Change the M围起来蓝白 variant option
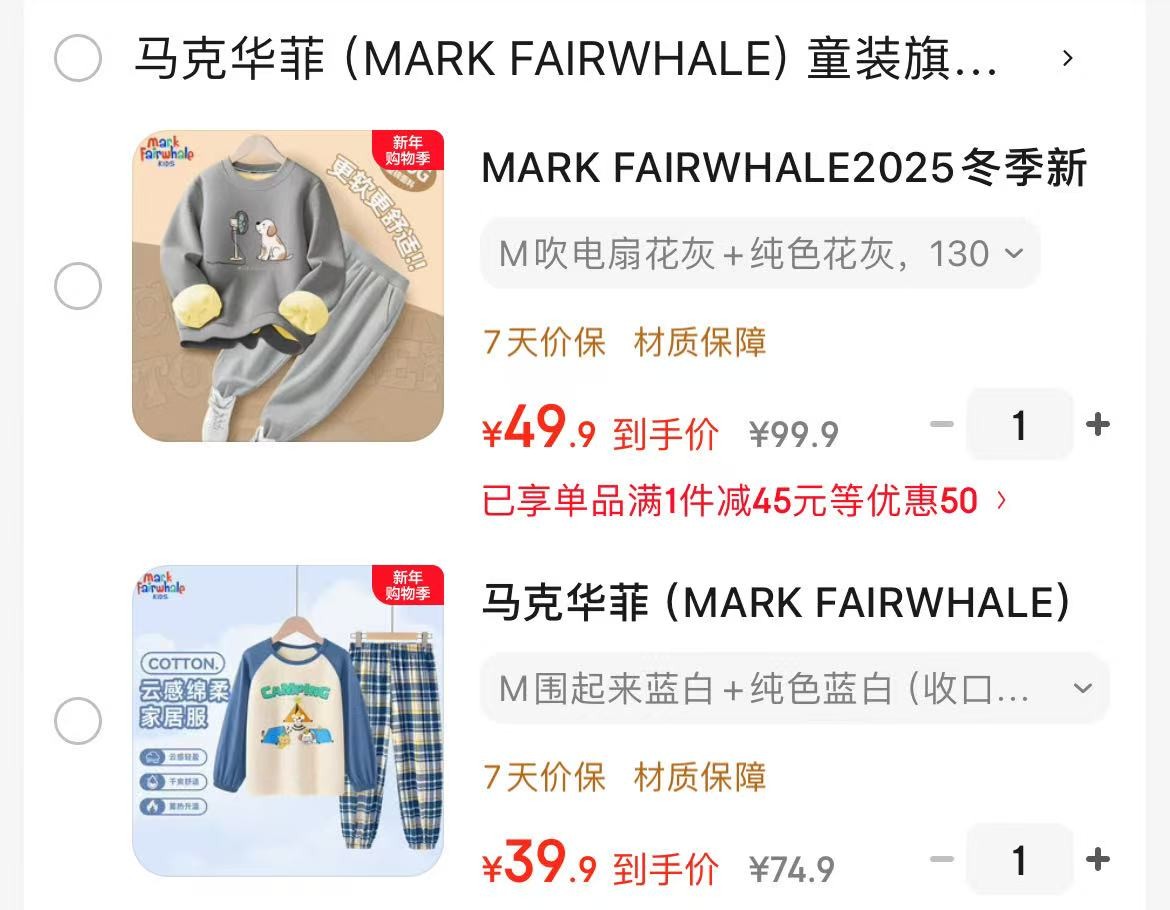The image size is (1170, 910). [x=795, y=688]
